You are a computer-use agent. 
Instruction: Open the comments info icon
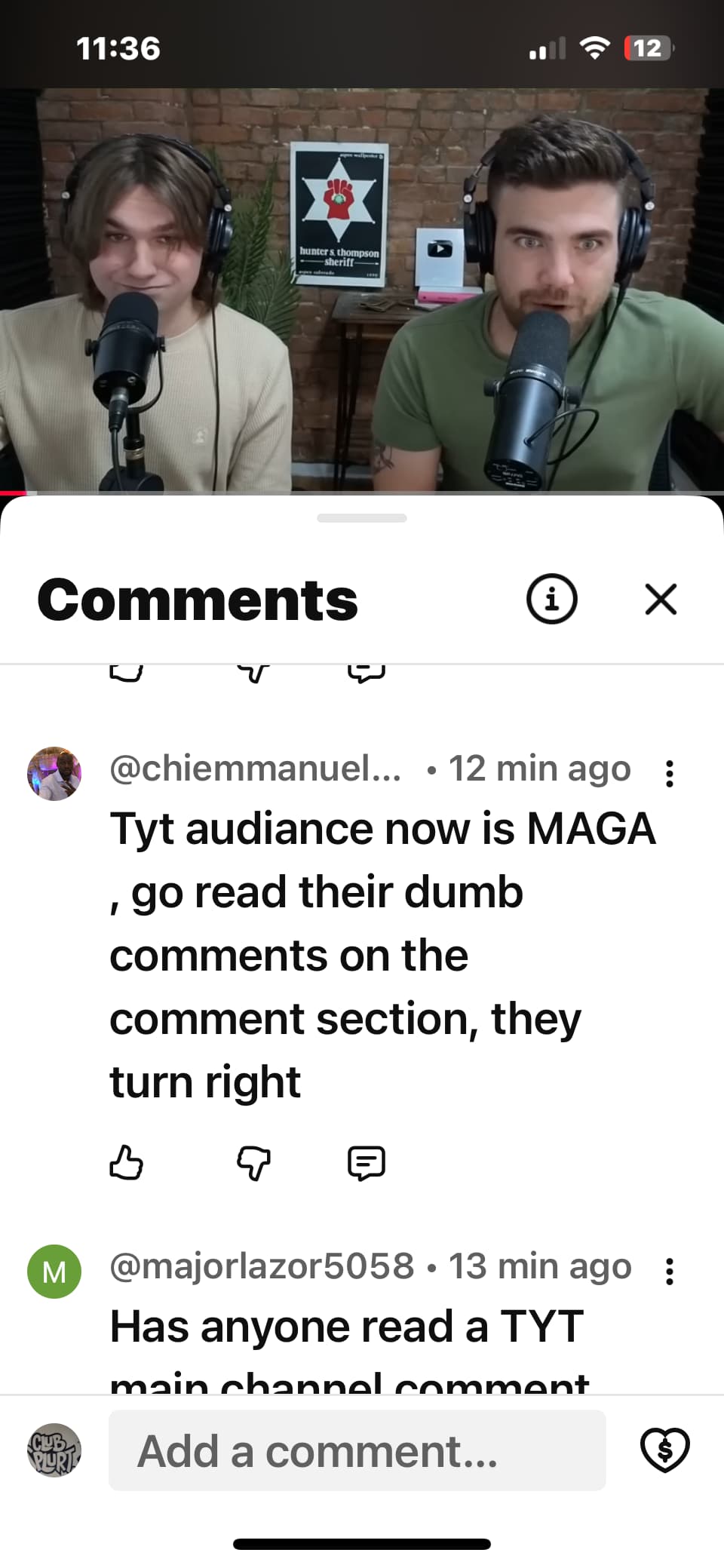551,600
